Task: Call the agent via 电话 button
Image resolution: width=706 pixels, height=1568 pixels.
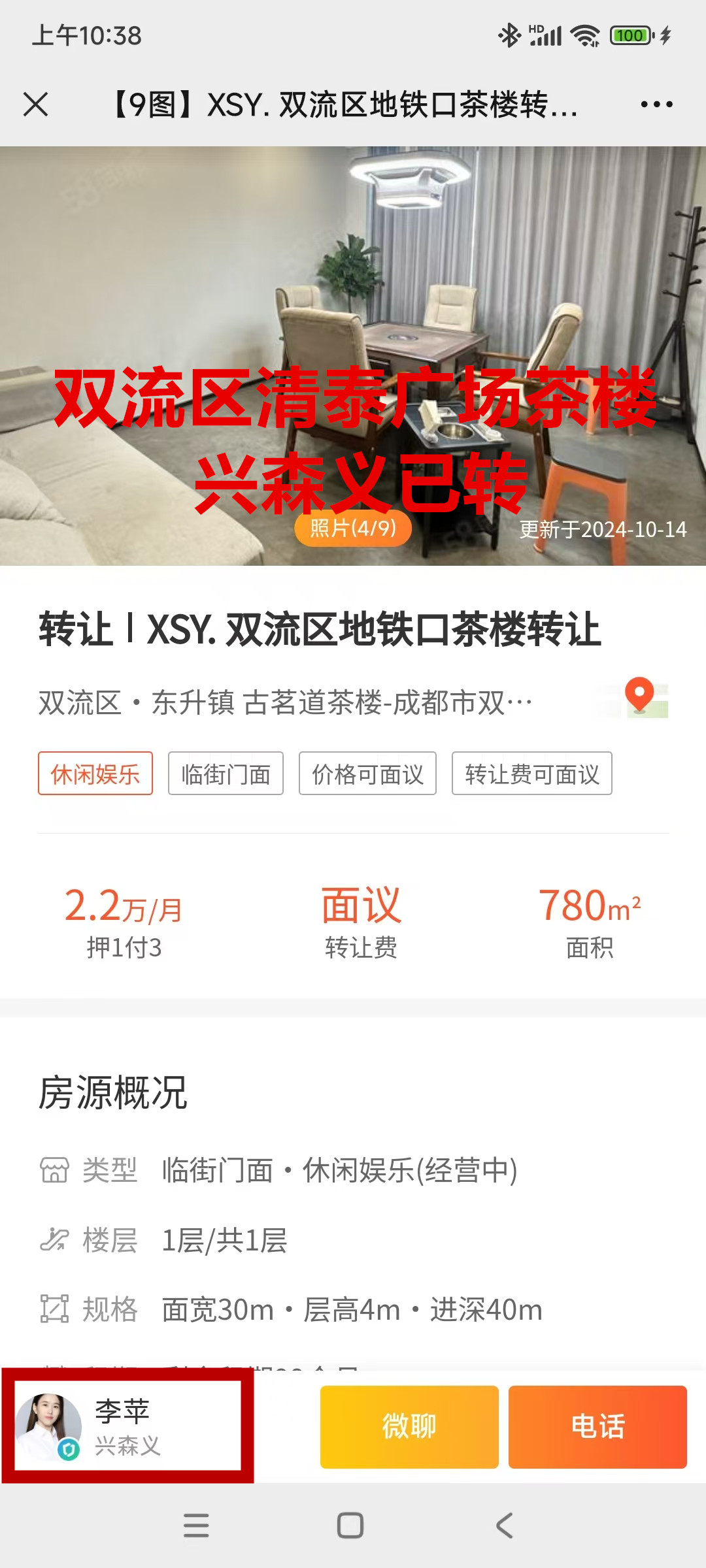Action: click(597, 1427)
